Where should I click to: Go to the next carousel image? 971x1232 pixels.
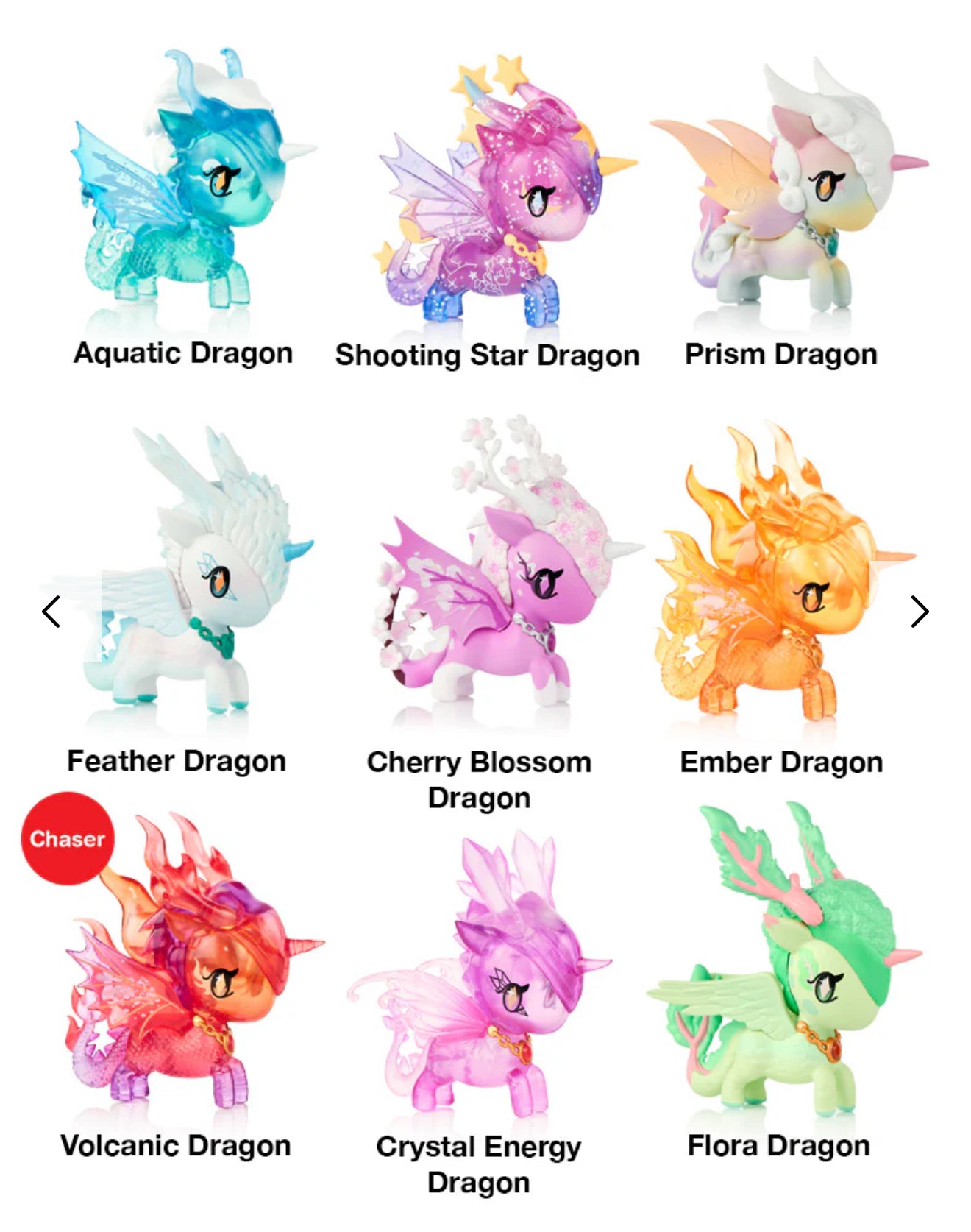919,612
